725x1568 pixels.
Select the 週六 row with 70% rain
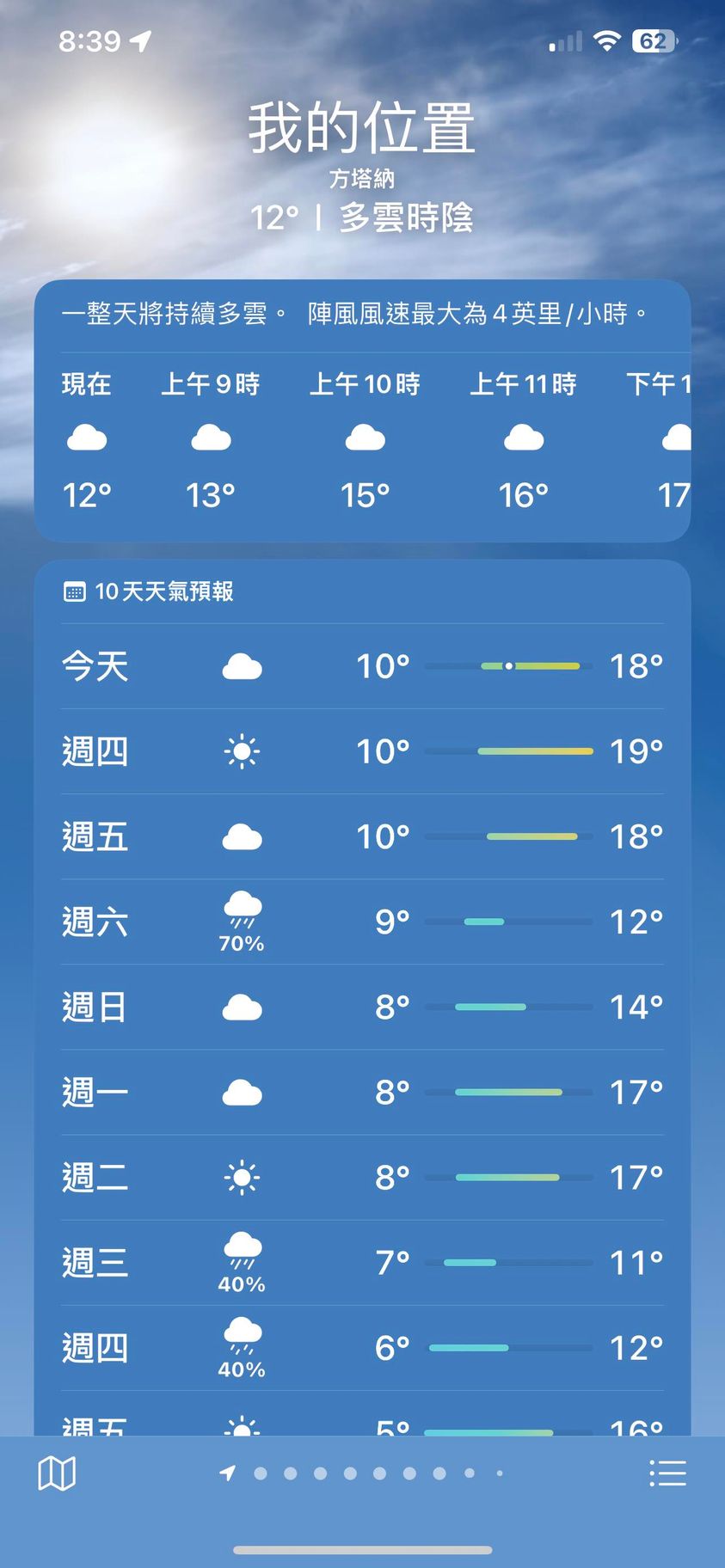[362, 922]
